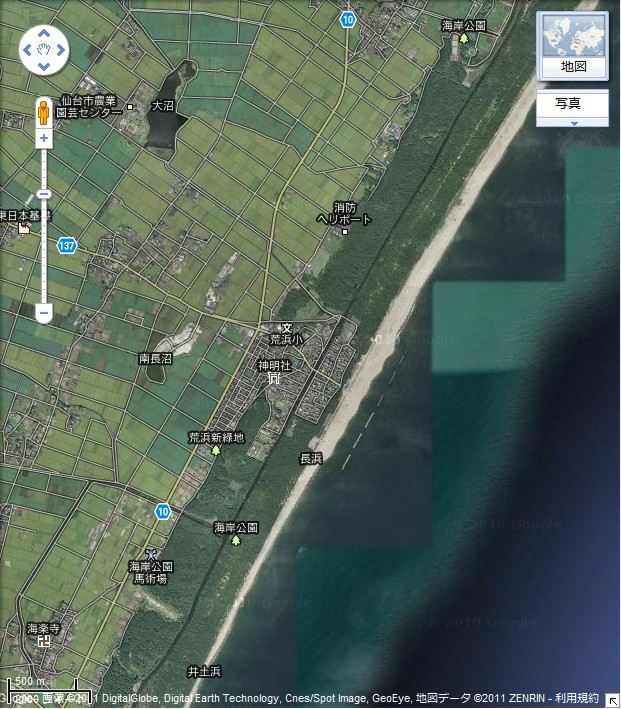Switch to the 地図 map view
621x709 pixels.
click(572, 46)
